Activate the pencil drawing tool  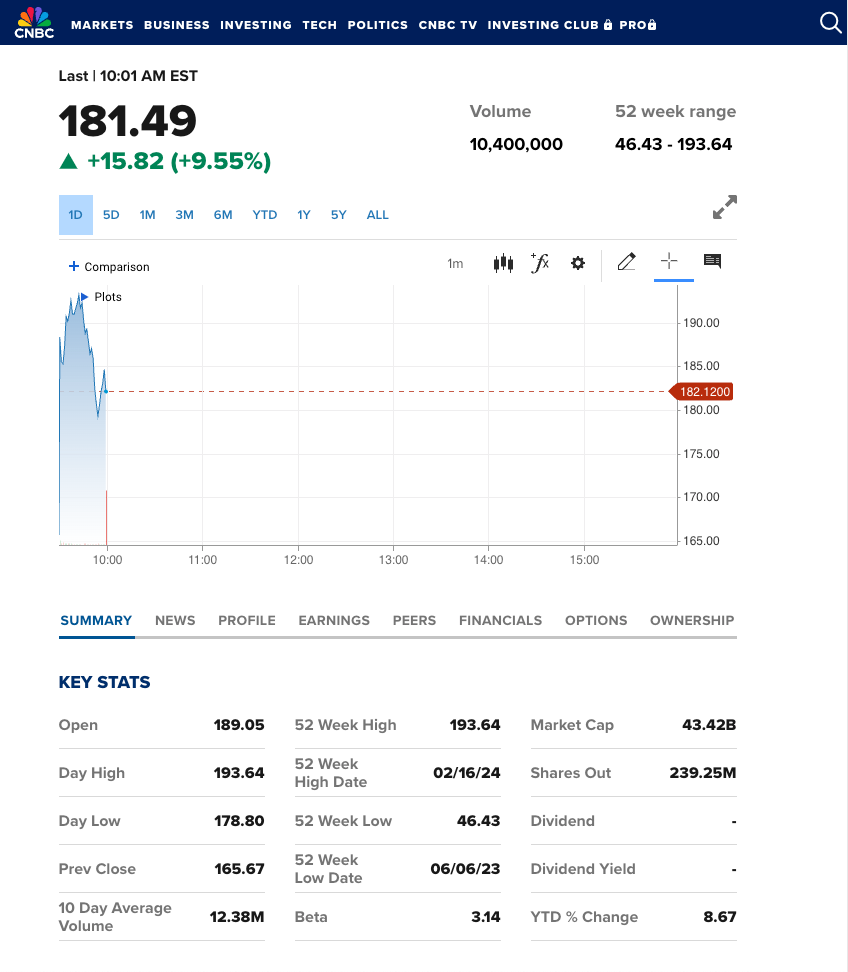click(x=627, y=262)
